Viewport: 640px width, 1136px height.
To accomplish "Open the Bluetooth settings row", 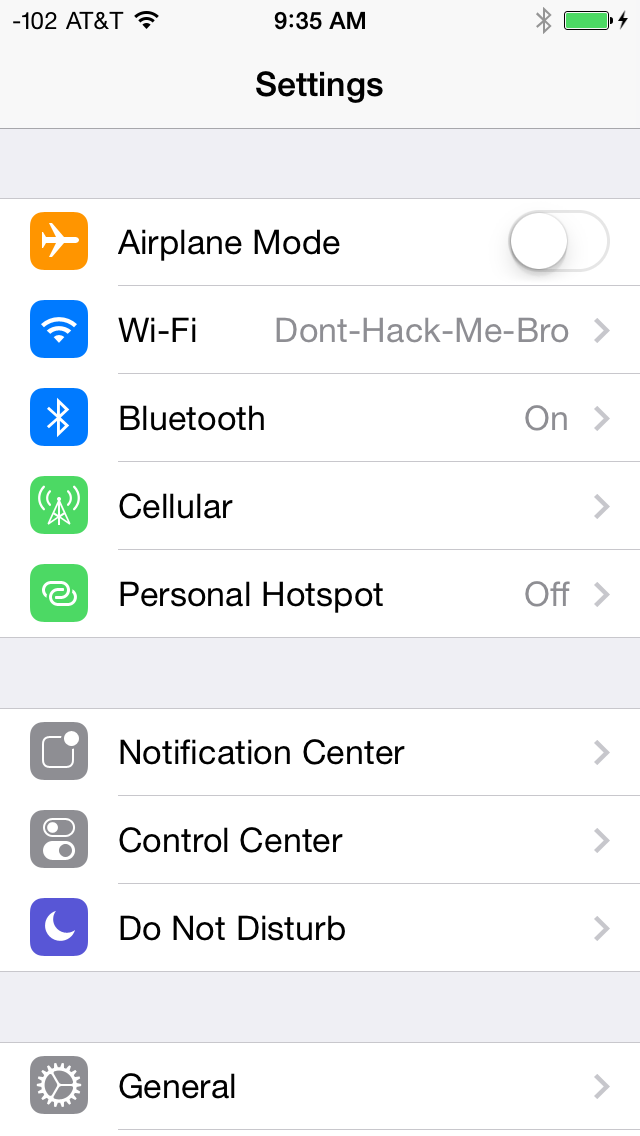I will click(x=320, y=418).
